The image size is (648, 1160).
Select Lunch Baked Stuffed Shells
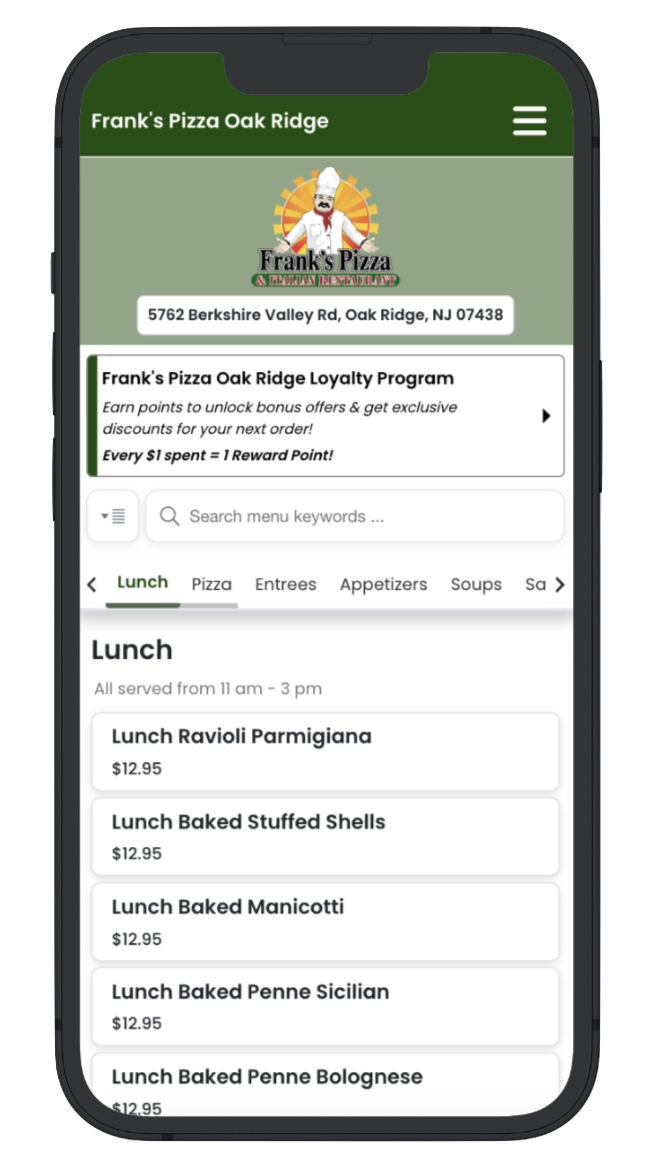coord(325,836)
